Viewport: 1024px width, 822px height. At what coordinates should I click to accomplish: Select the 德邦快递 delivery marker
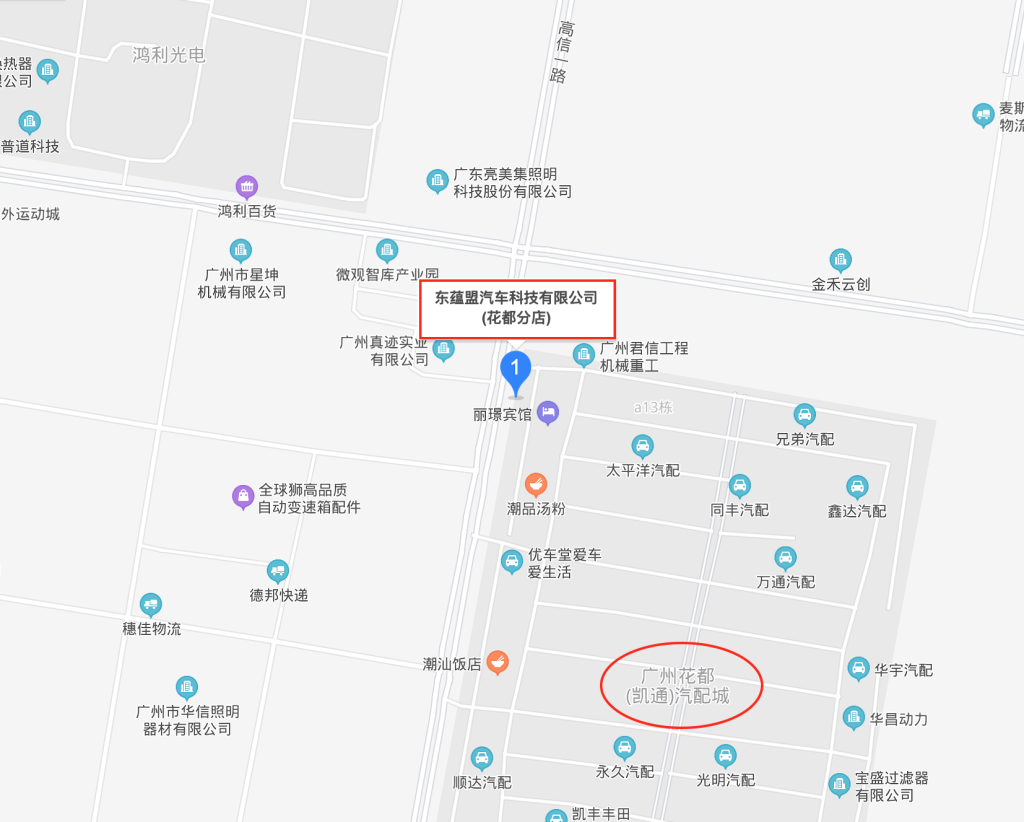(278, 571)
